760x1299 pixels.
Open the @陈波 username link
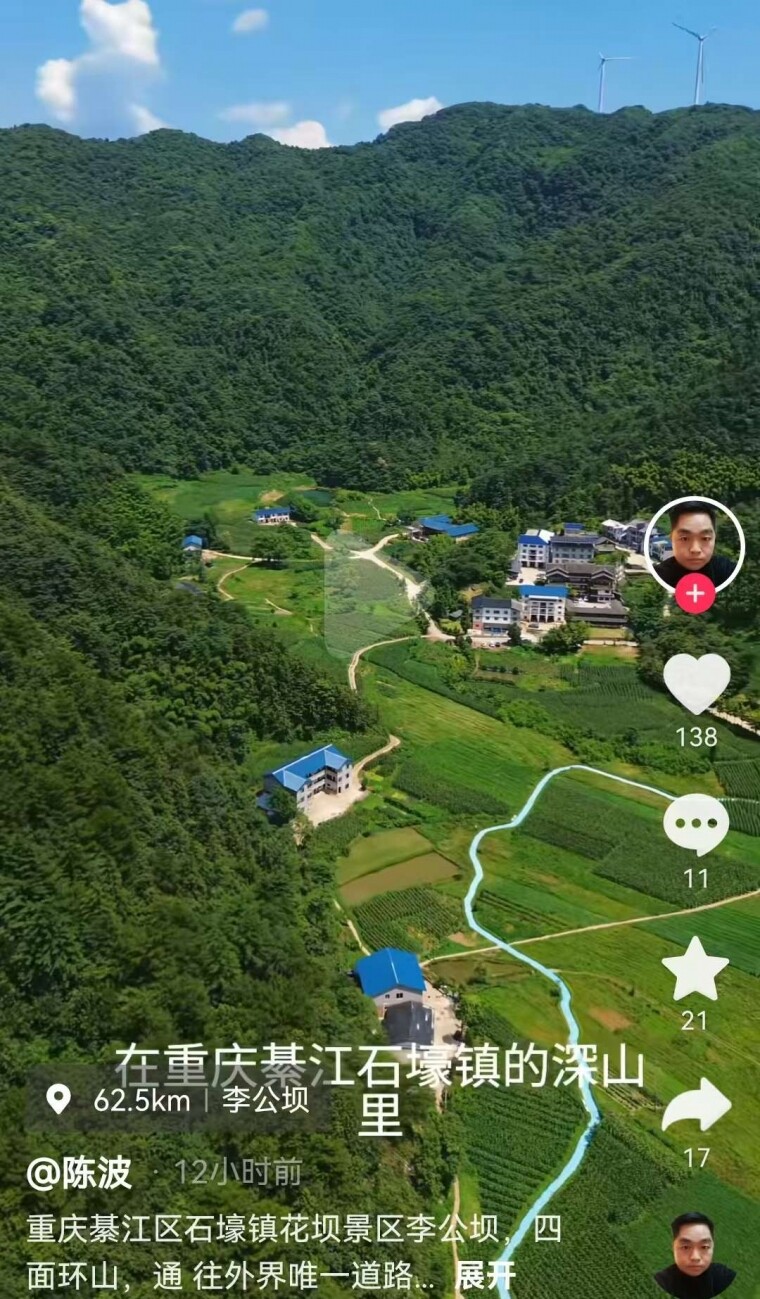(x=80, y=1172)
